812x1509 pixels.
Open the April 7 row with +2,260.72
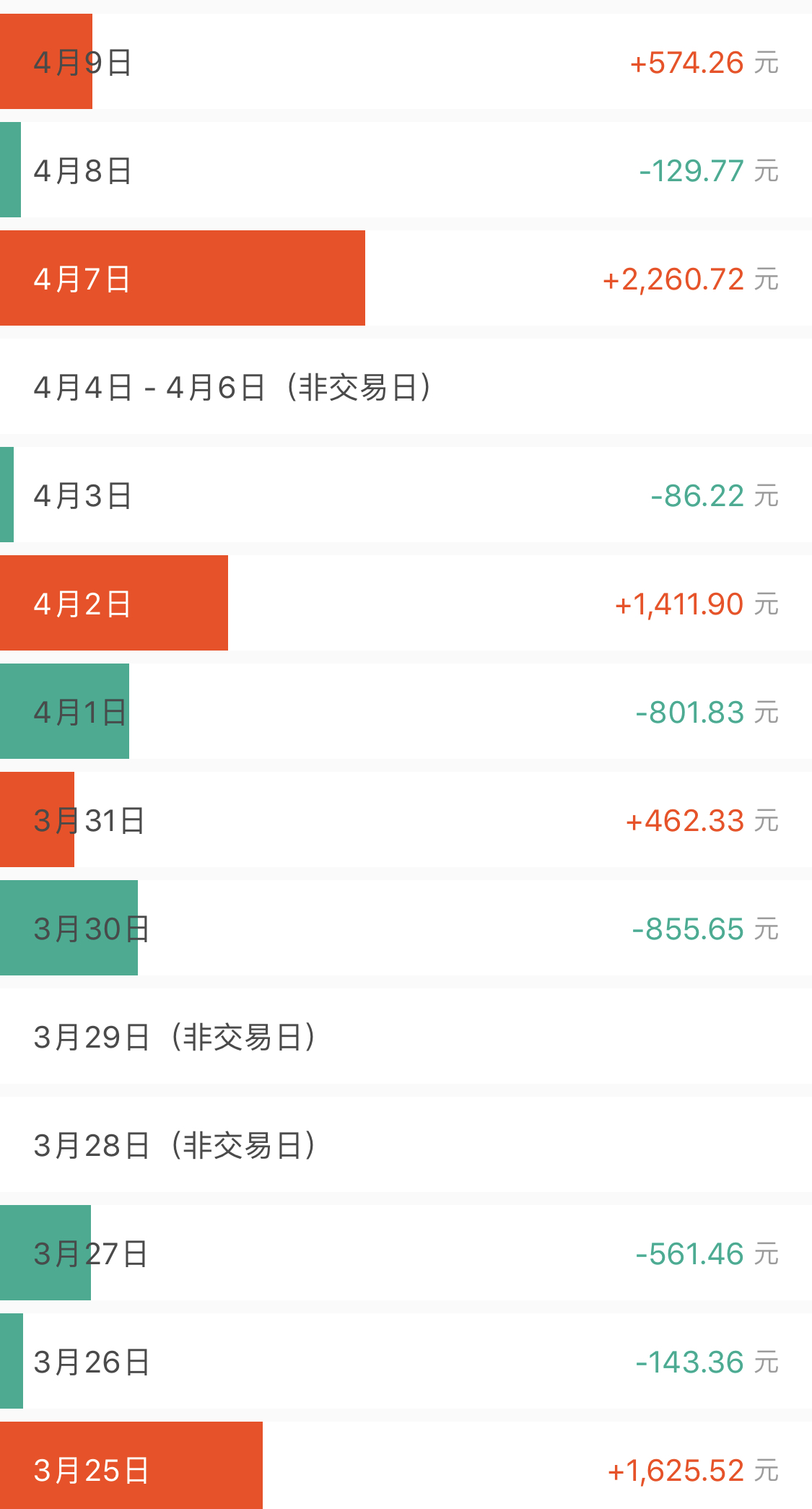406,279
